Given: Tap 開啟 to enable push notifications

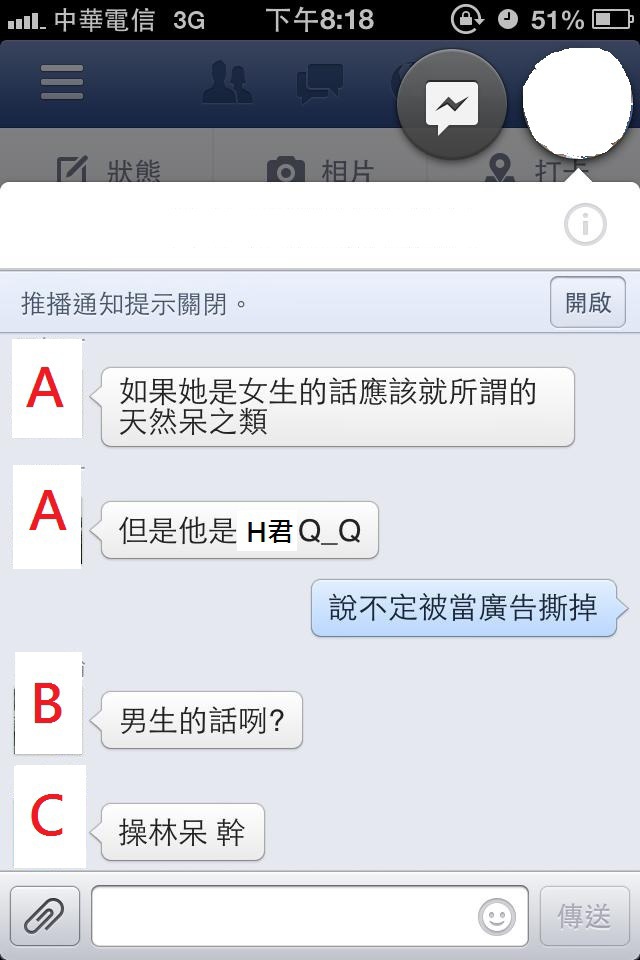Looking at the screenshot, I should [587, 303].
